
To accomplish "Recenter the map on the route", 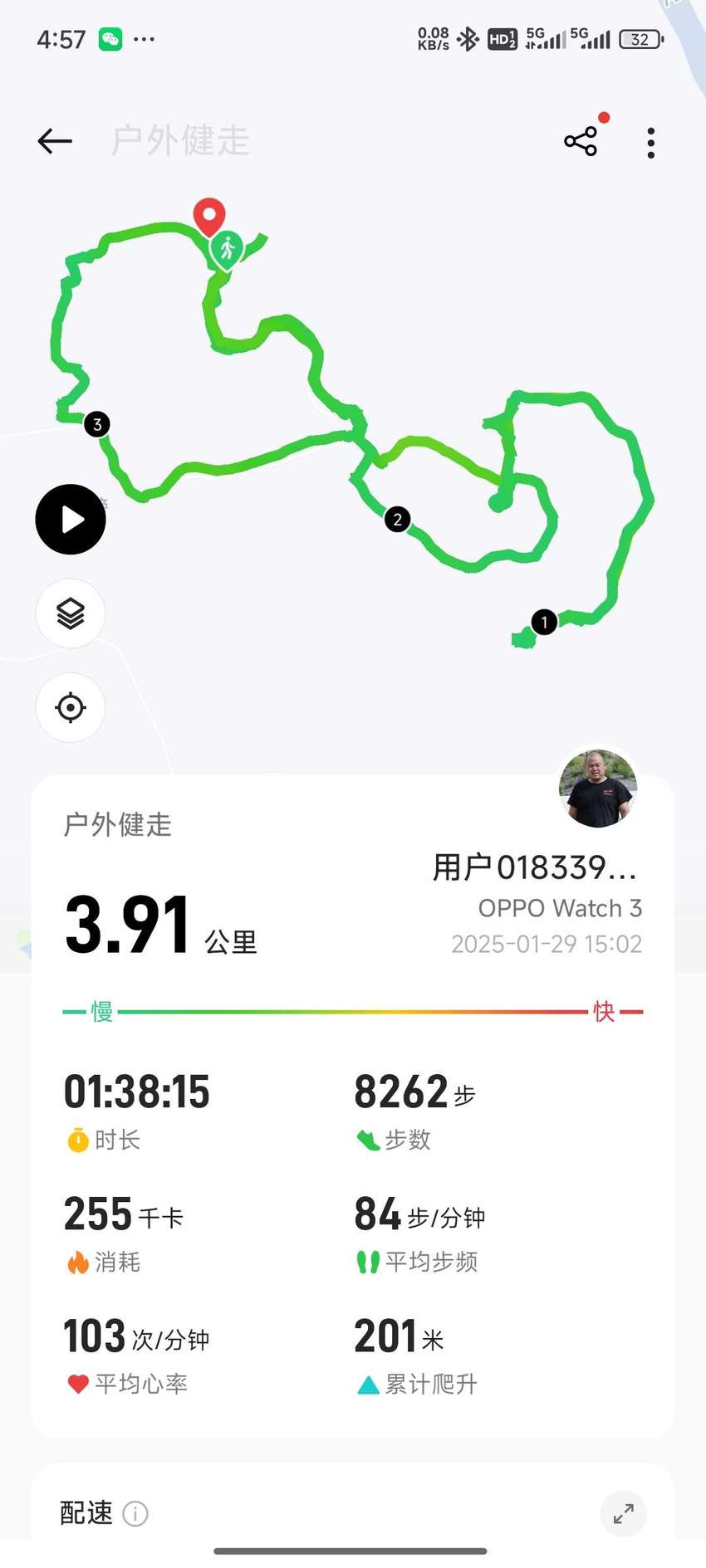I will click(71, 708).
